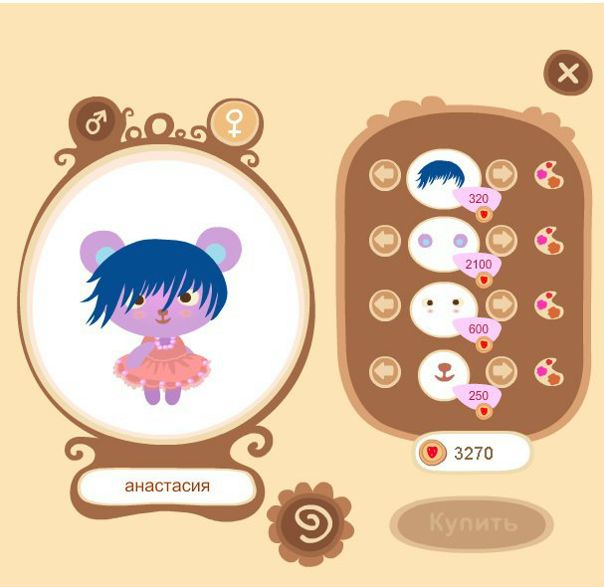Open color palette for the eyes row

549,305
